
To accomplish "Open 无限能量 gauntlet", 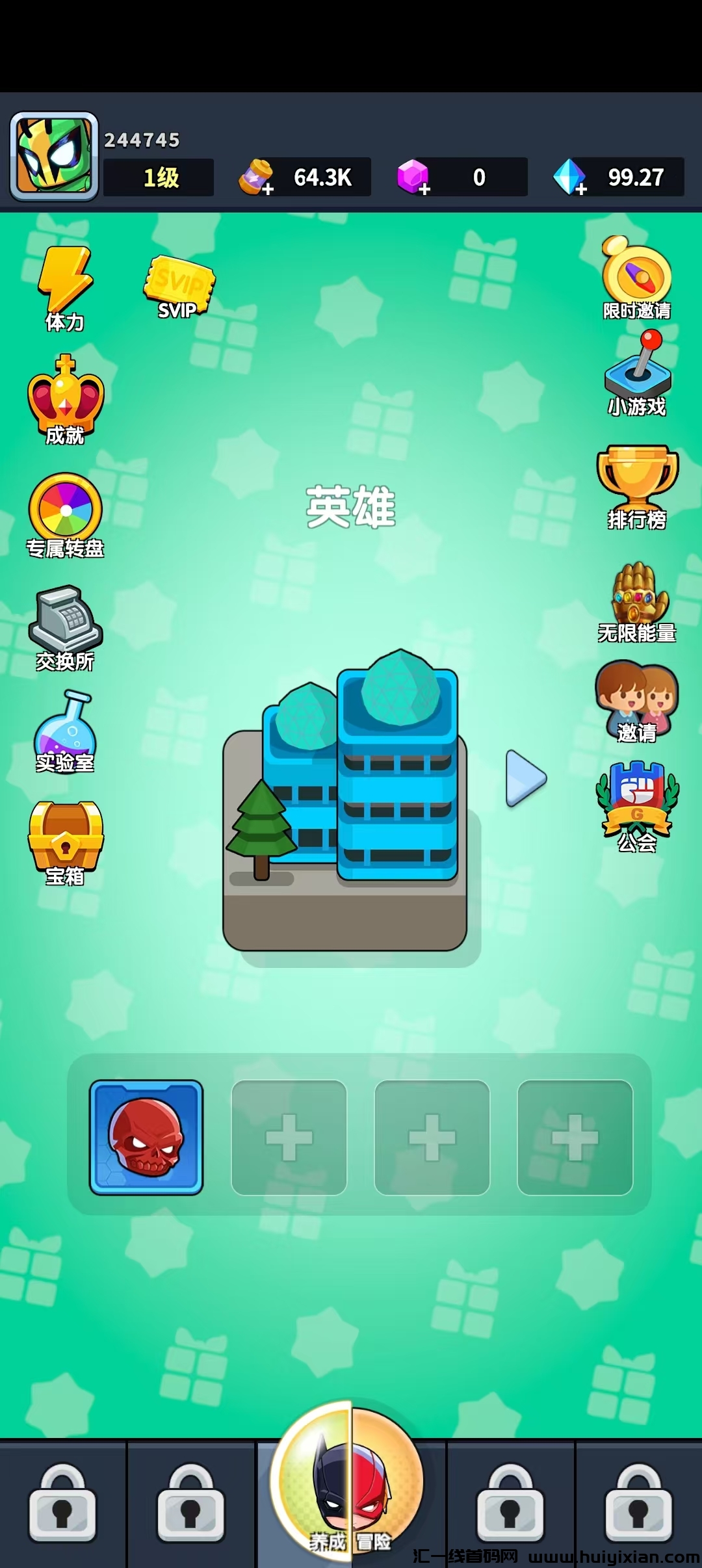I will pyautogui.click(x=637, y=599).
